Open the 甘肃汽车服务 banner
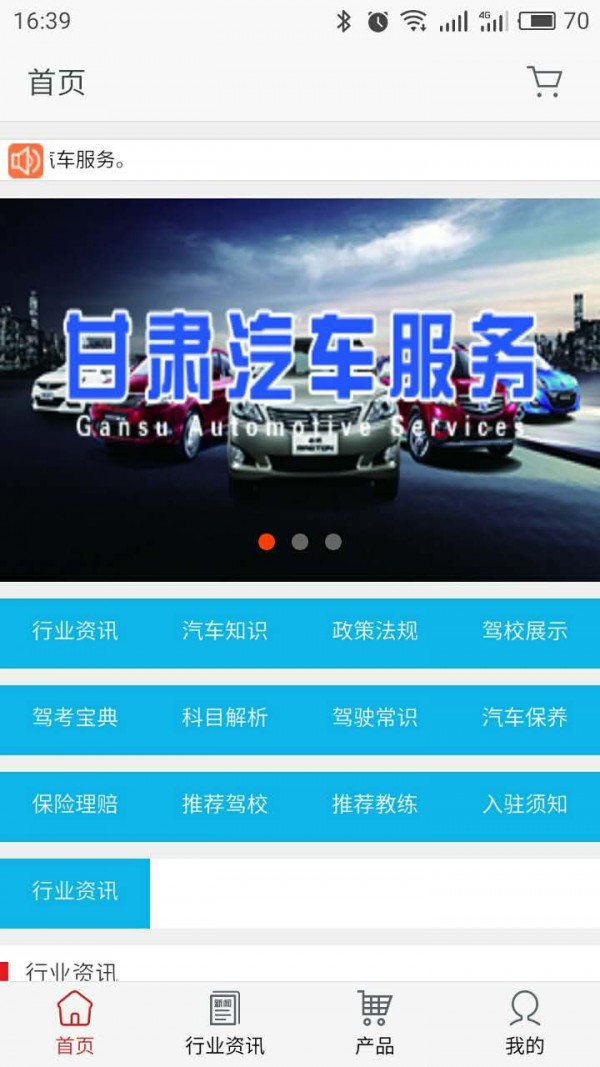The height and width of the screenshot is (1067, 600). (300, 390)
